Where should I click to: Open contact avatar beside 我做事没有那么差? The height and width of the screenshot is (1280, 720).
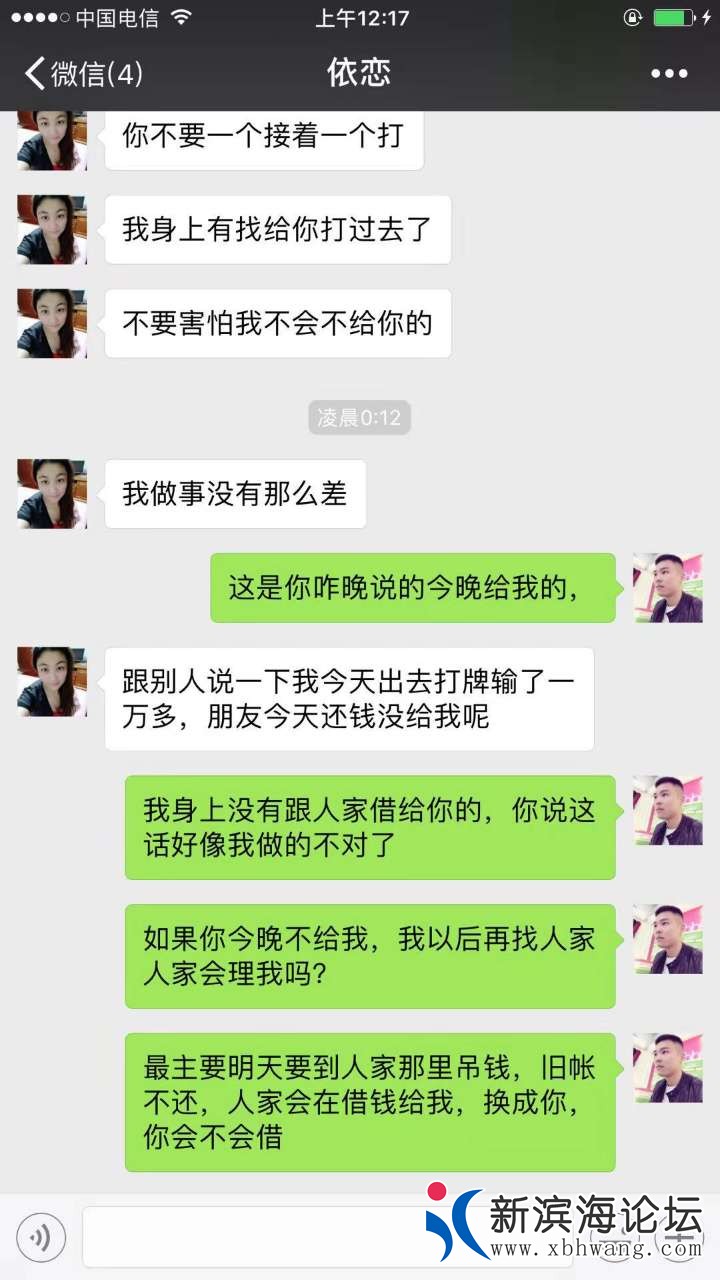(52, 494)
